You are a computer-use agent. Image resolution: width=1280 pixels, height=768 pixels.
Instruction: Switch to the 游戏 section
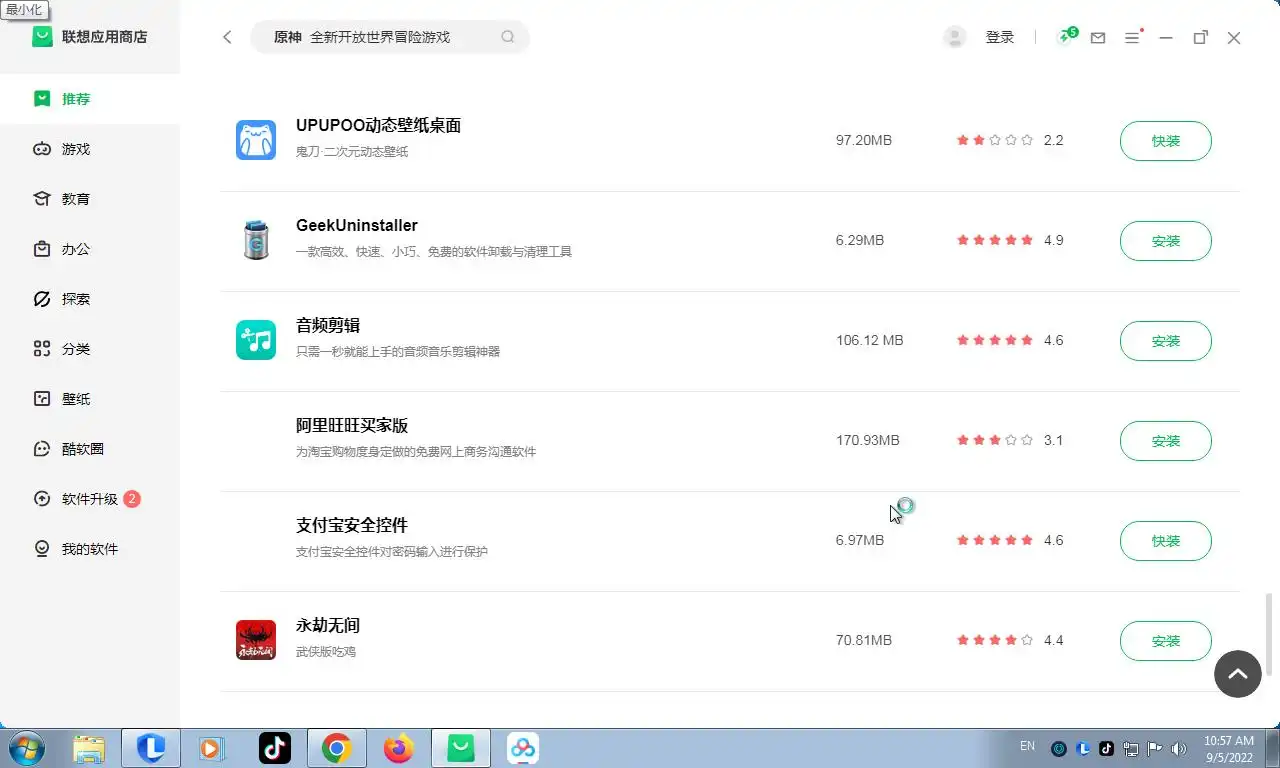(x=76, y=149)
